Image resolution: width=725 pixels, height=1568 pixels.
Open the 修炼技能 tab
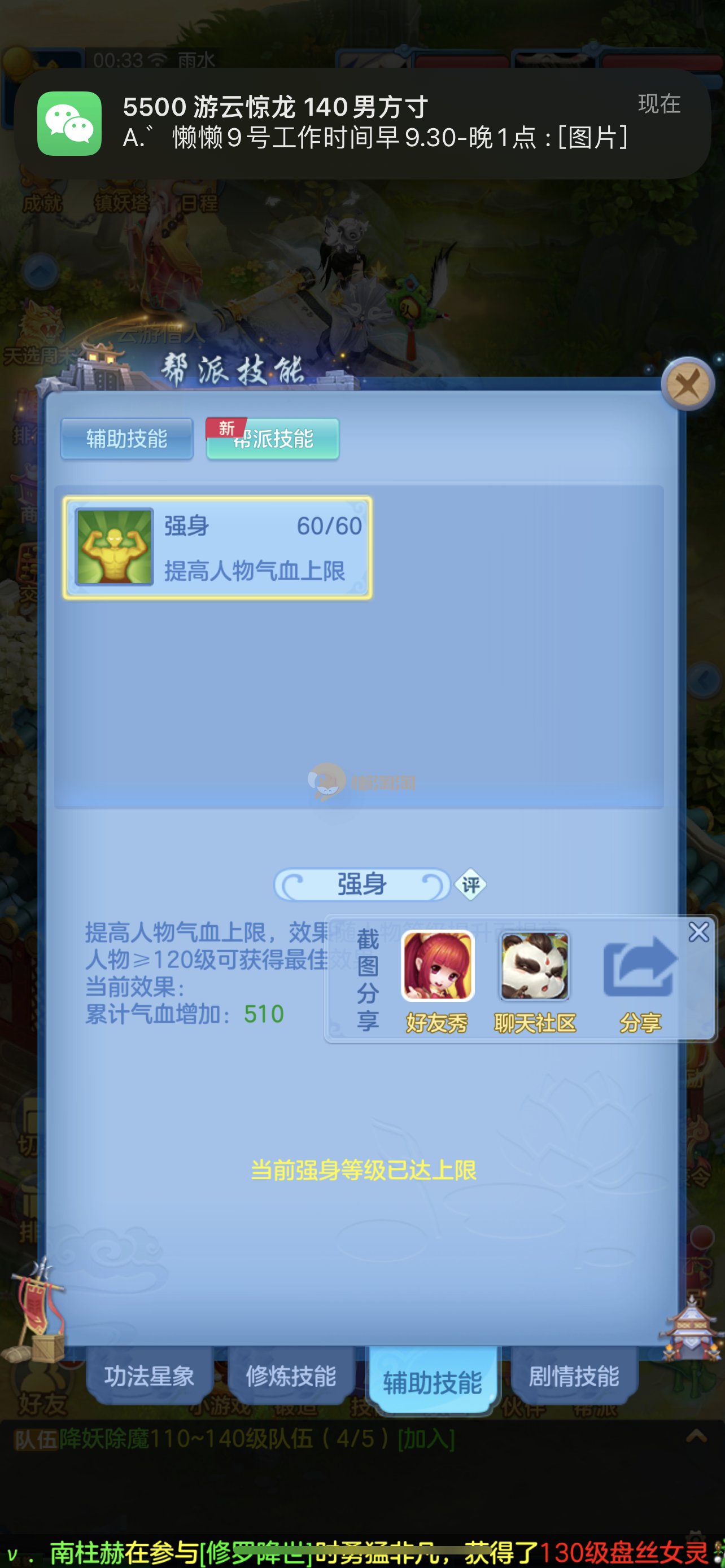291,1376
